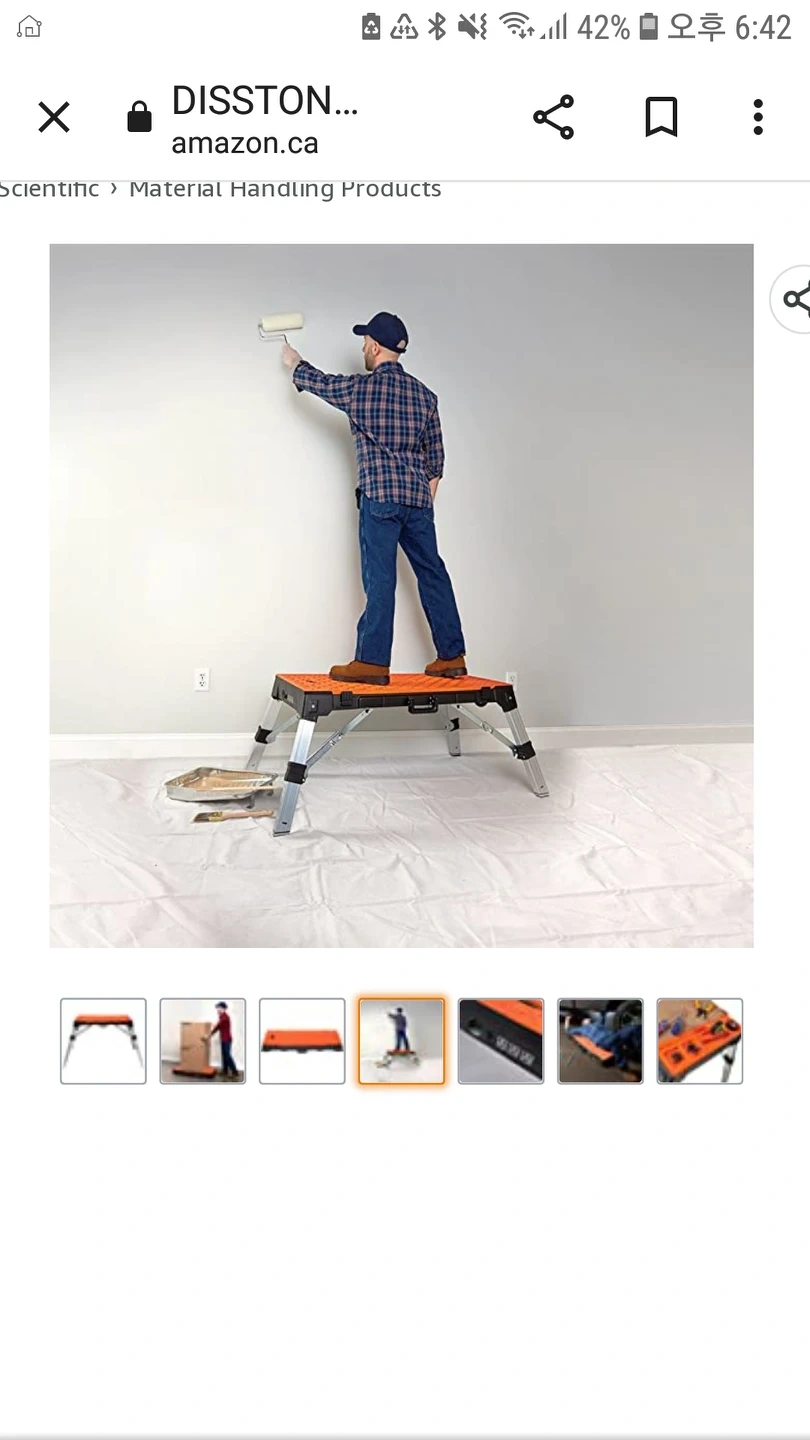Close the browser tab with X
Image resolution: width=810 pixels, height=1440 pixels.
pos(54,118)
